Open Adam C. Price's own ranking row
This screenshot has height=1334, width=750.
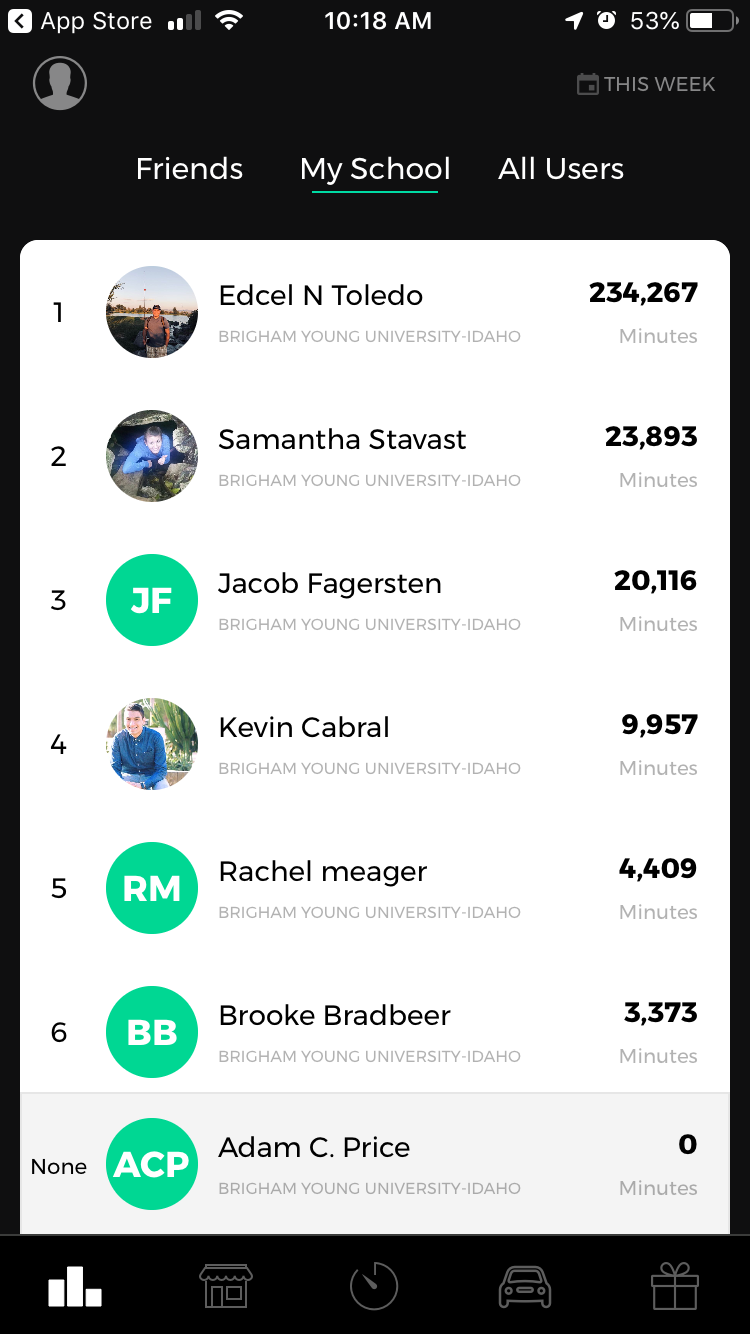pos(375,1164)
